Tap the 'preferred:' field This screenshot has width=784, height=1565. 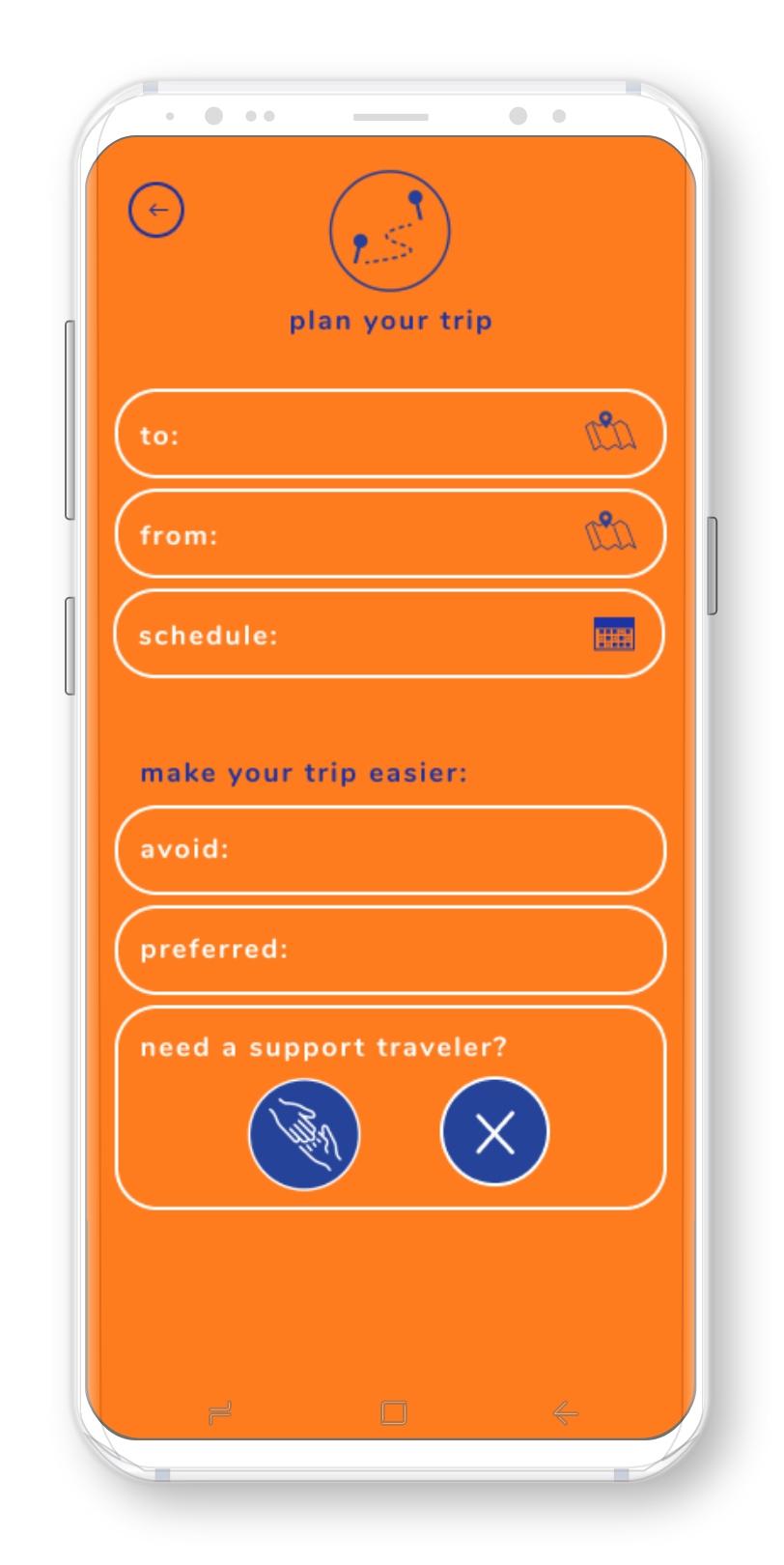[390, 950]
